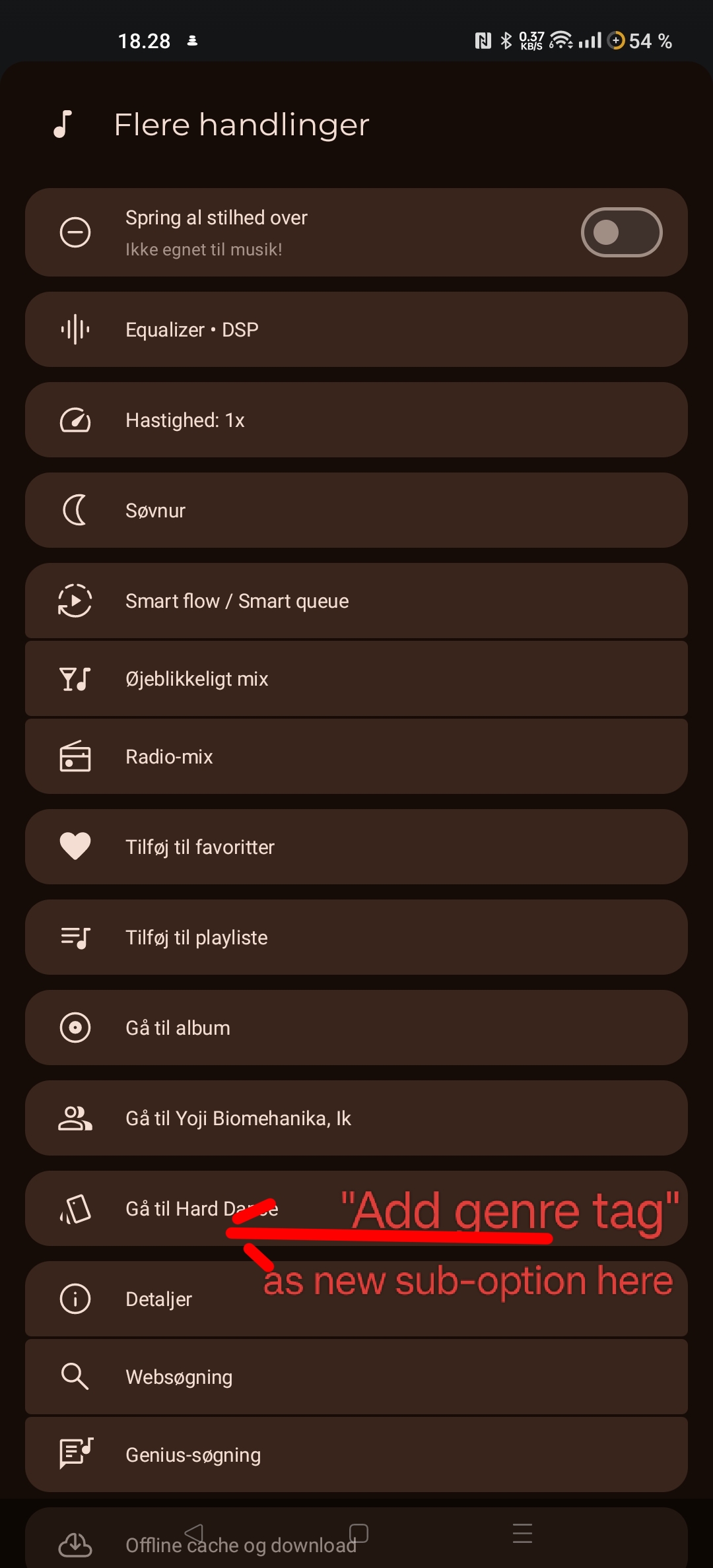Screen dimensions: 713x1568
Task: Select Tilføj til favoritter
Action: tap(356, 847)
